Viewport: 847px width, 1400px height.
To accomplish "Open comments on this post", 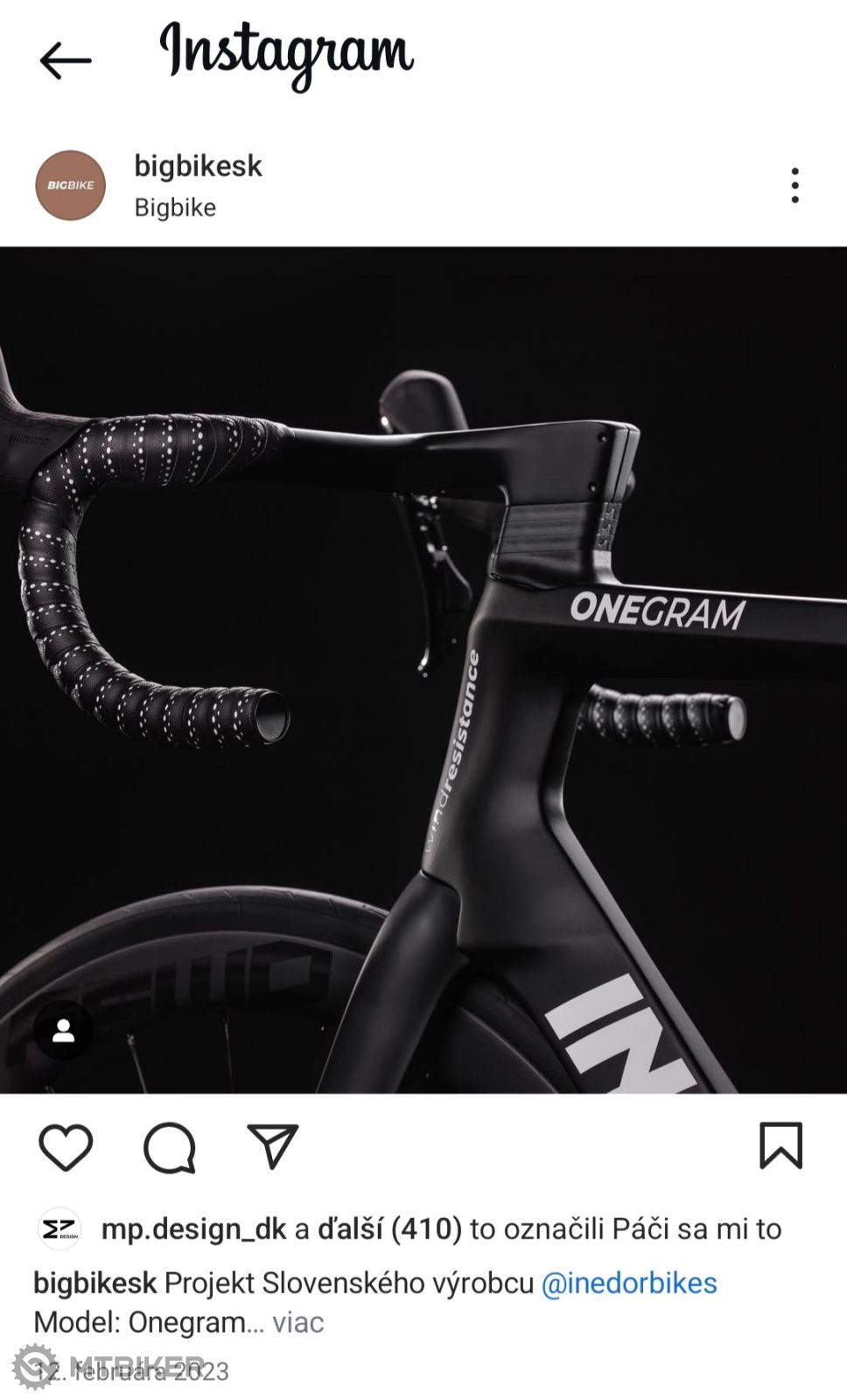I will 169,1146.
